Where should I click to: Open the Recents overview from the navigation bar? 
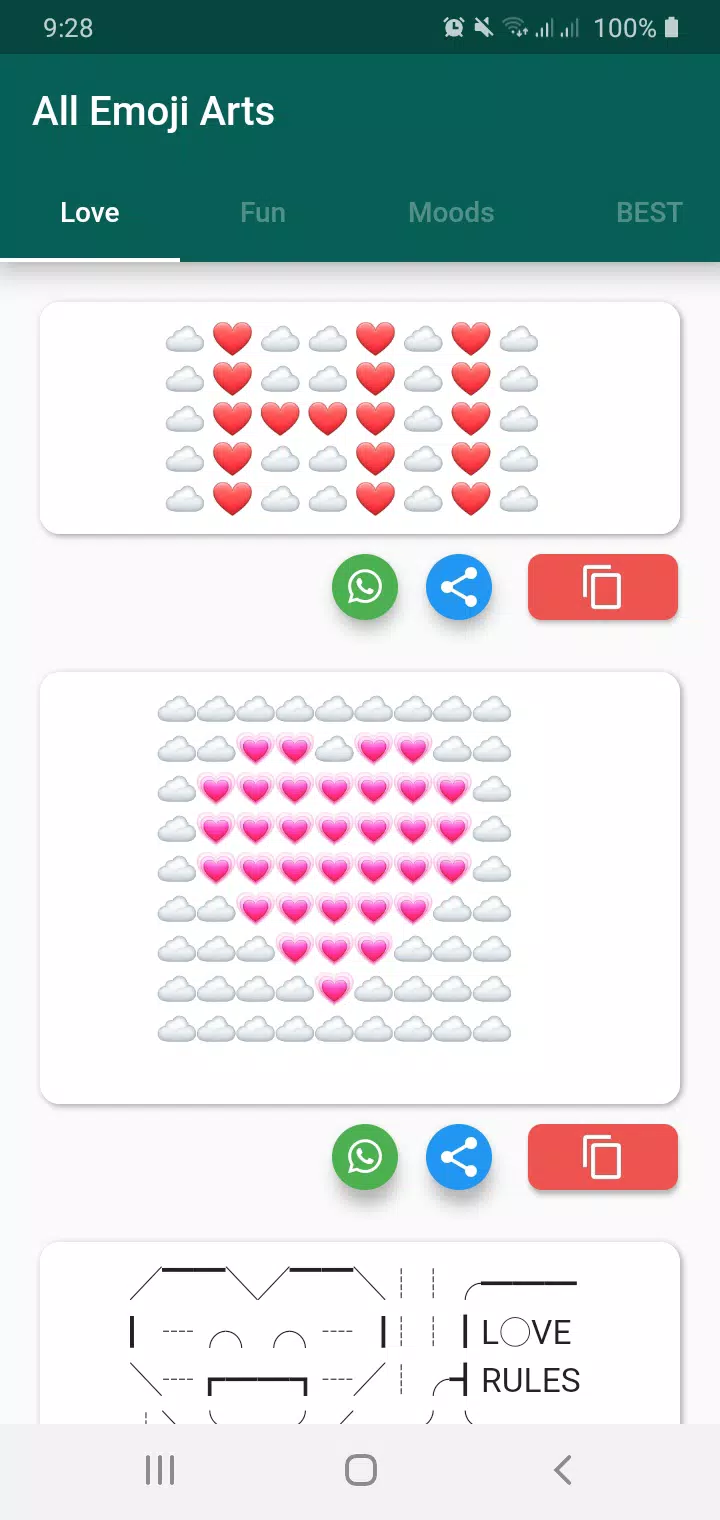(x=160, y=1470)
